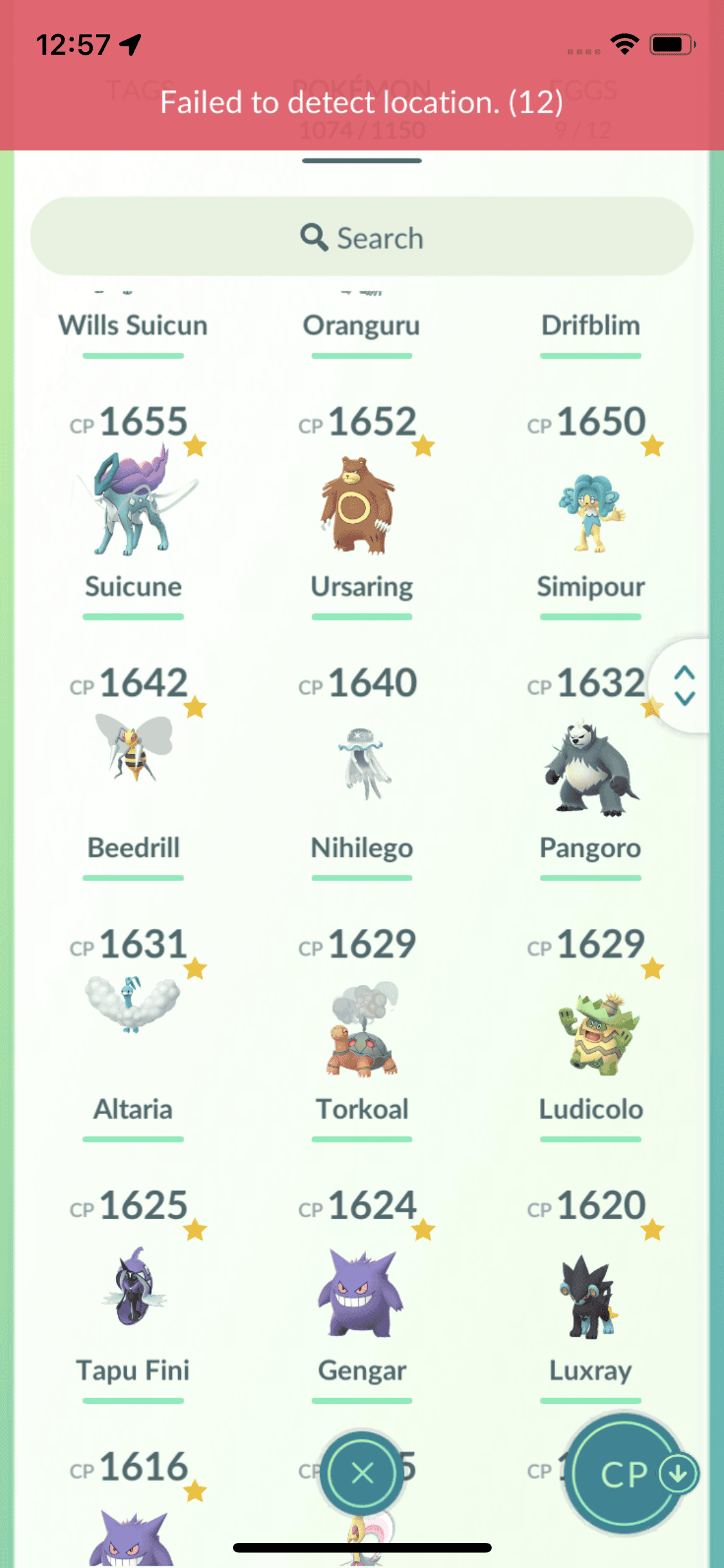Open Altaria's summary page

pos(133,1023)
